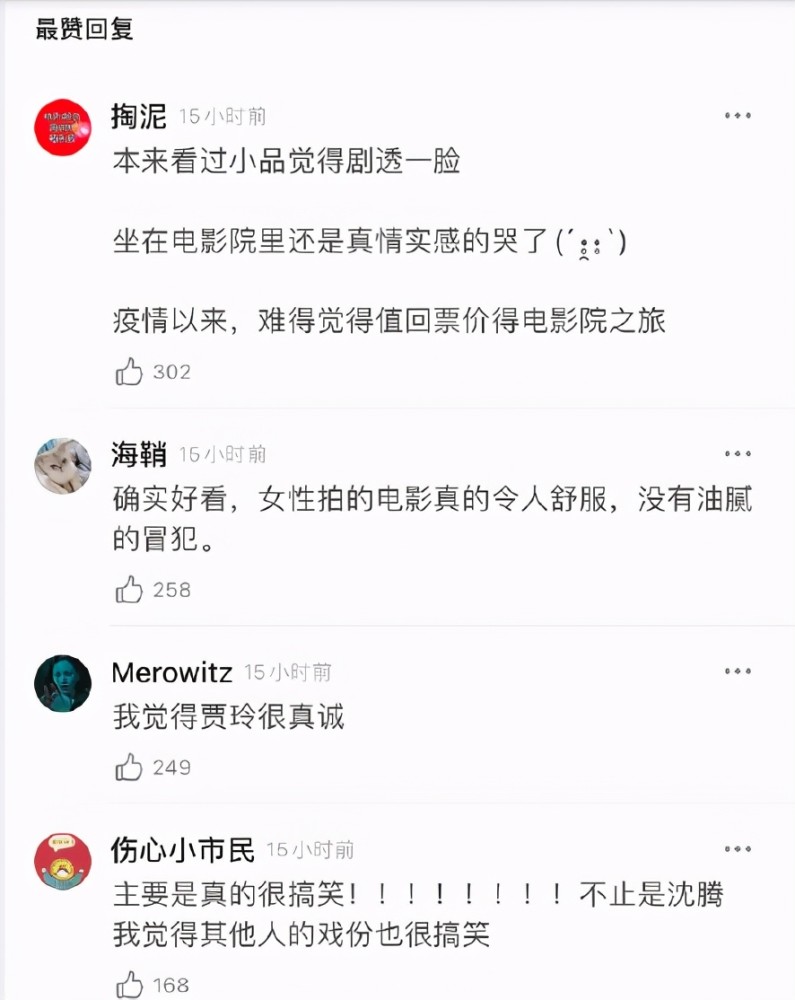Expand options for Merowitz's comment
The width and height of the screenshot is (795, 1000).
point(737,671)
